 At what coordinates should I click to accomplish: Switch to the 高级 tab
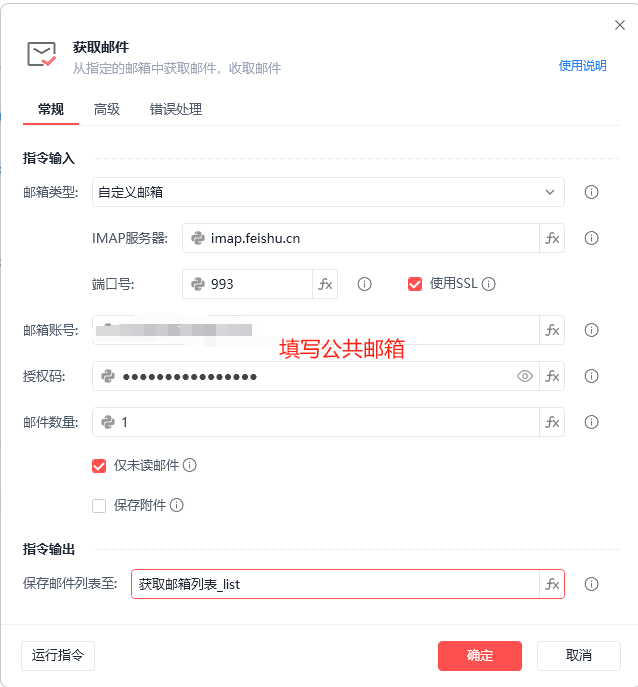click(x=107, y=109)
